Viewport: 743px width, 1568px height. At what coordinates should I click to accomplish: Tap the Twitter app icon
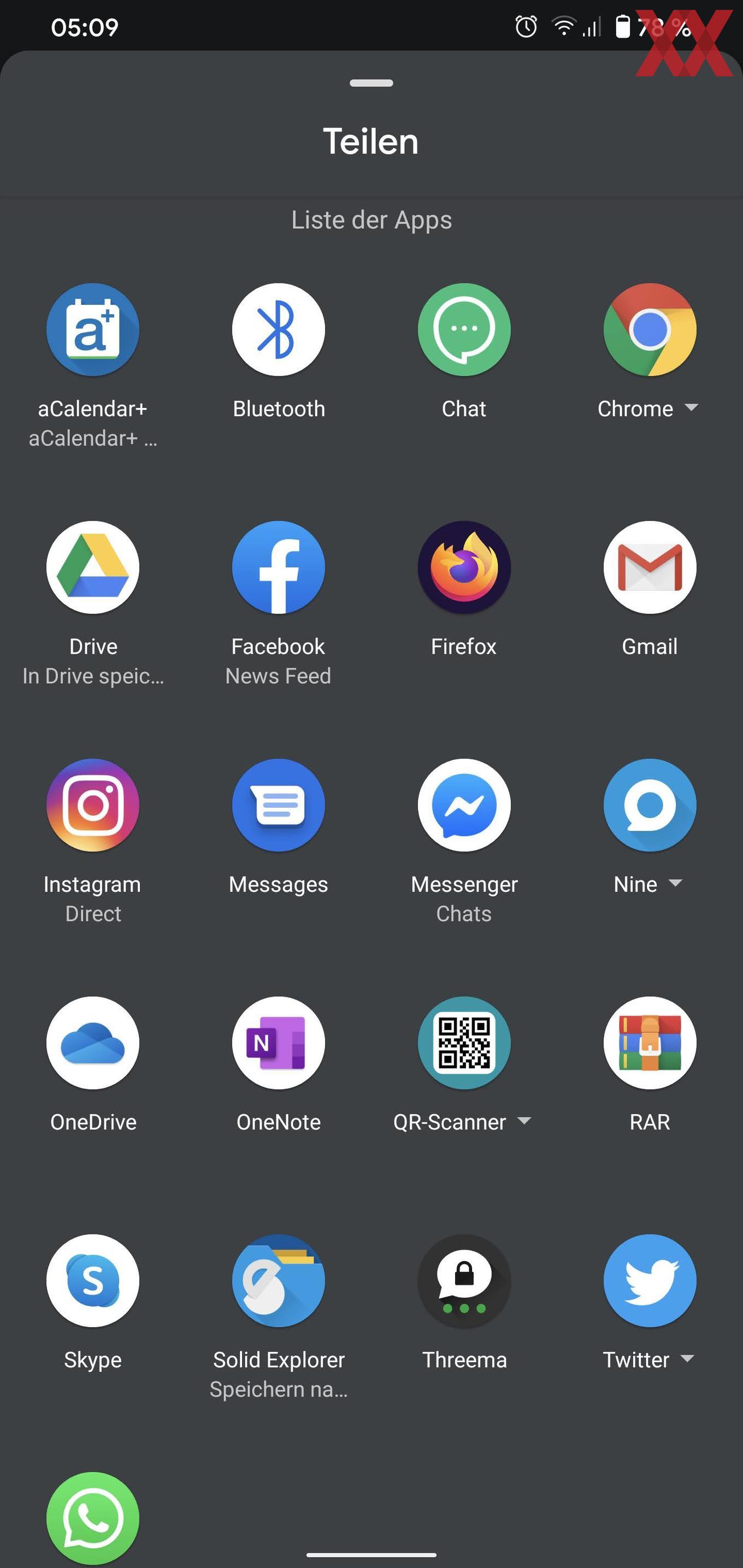point(650,1281)
